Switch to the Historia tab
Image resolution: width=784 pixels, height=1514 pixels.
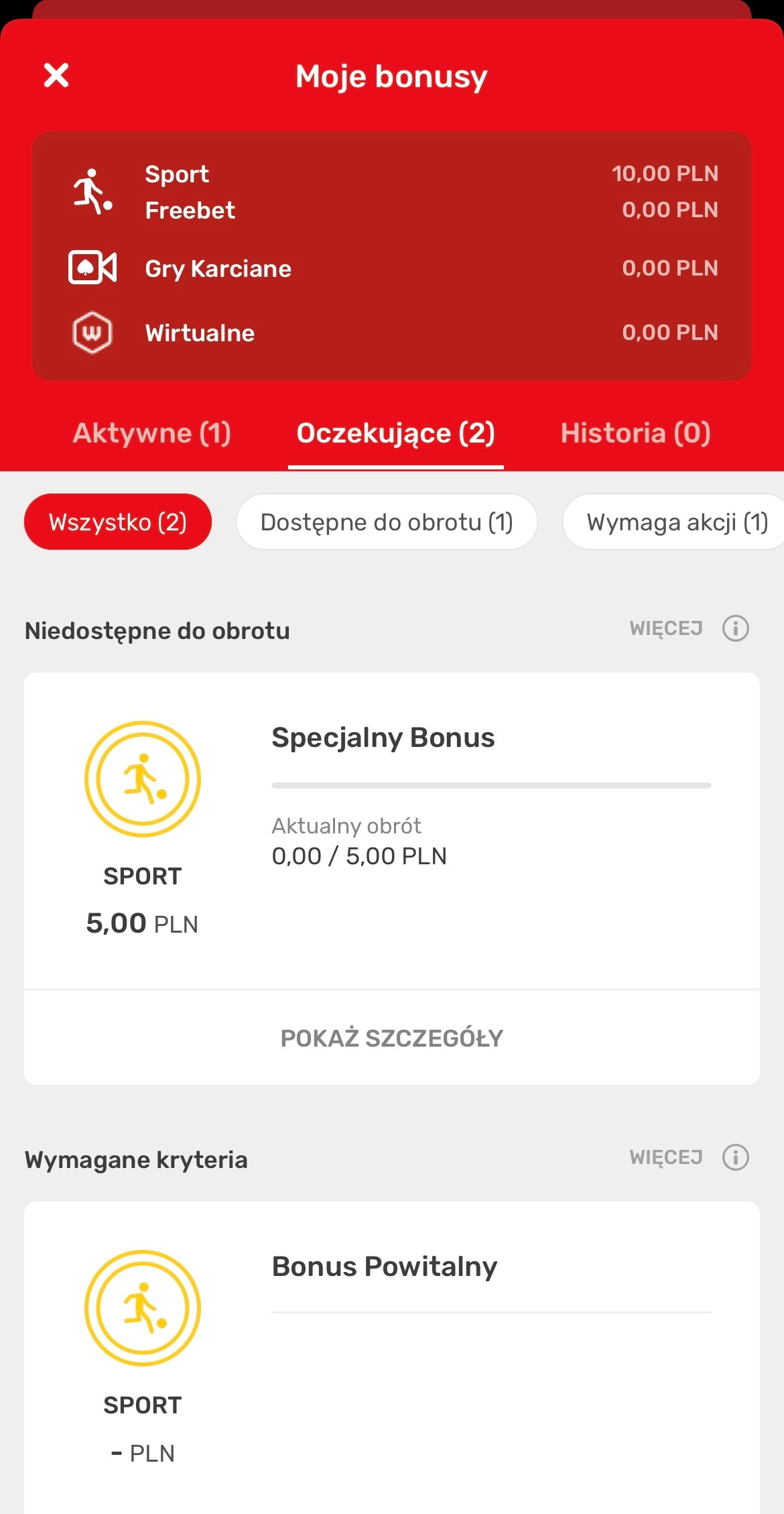(x=635, y=433)
